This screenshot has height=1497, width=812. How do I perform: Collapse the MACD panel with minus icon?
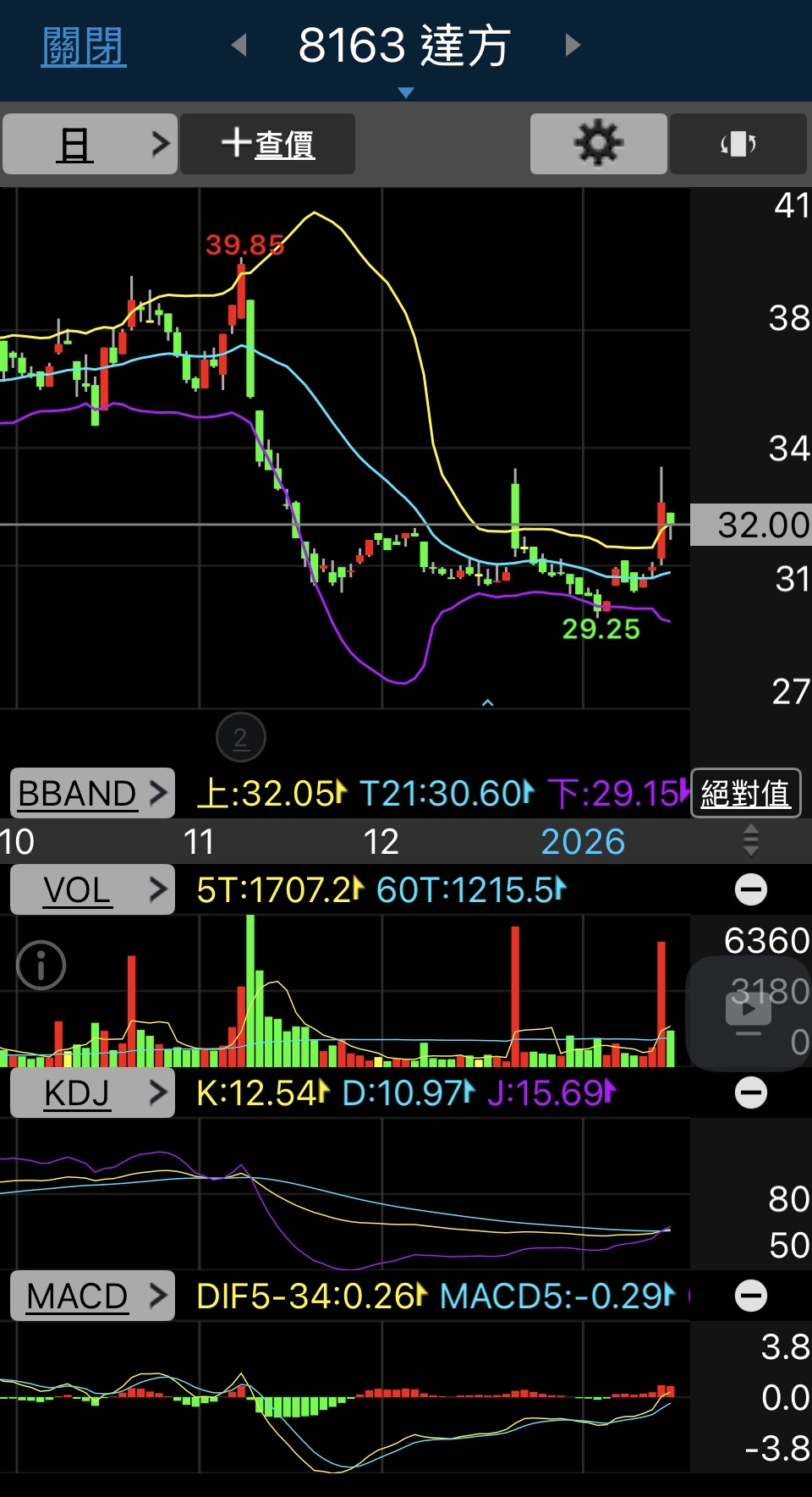(x=752, y=1296)
